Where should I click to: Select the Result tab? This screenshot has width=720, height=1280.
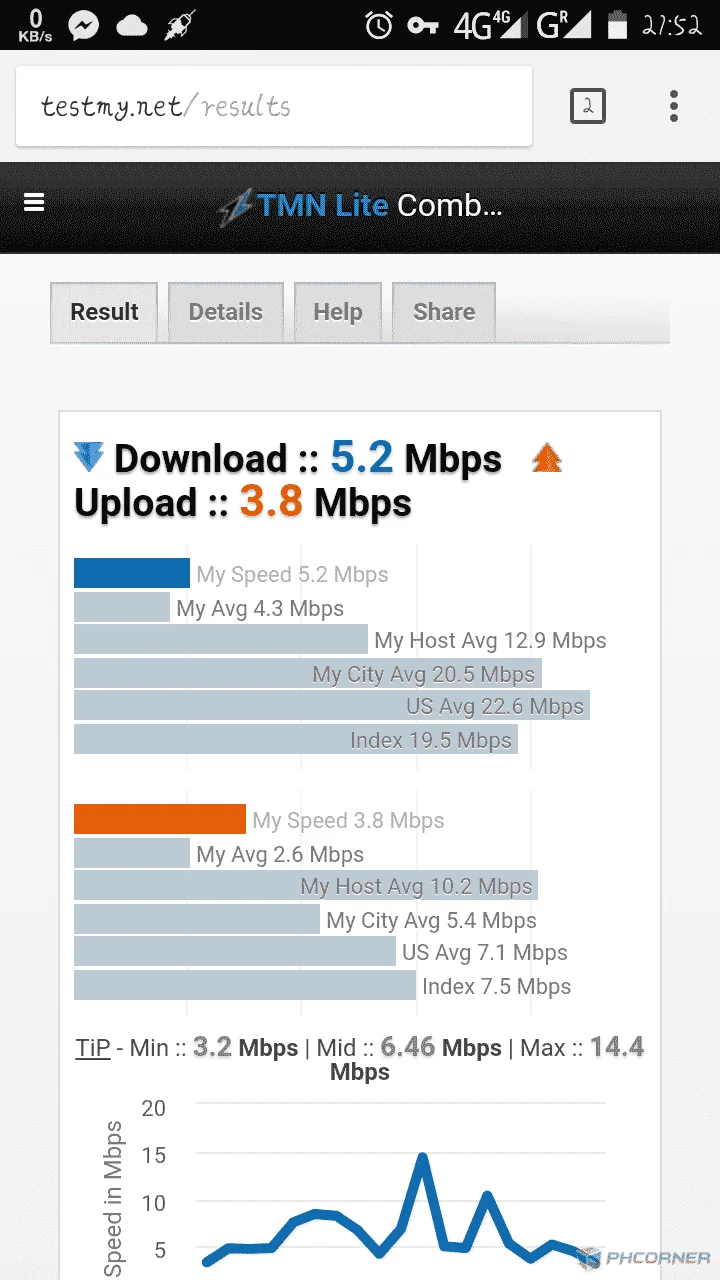click(104, 312)
